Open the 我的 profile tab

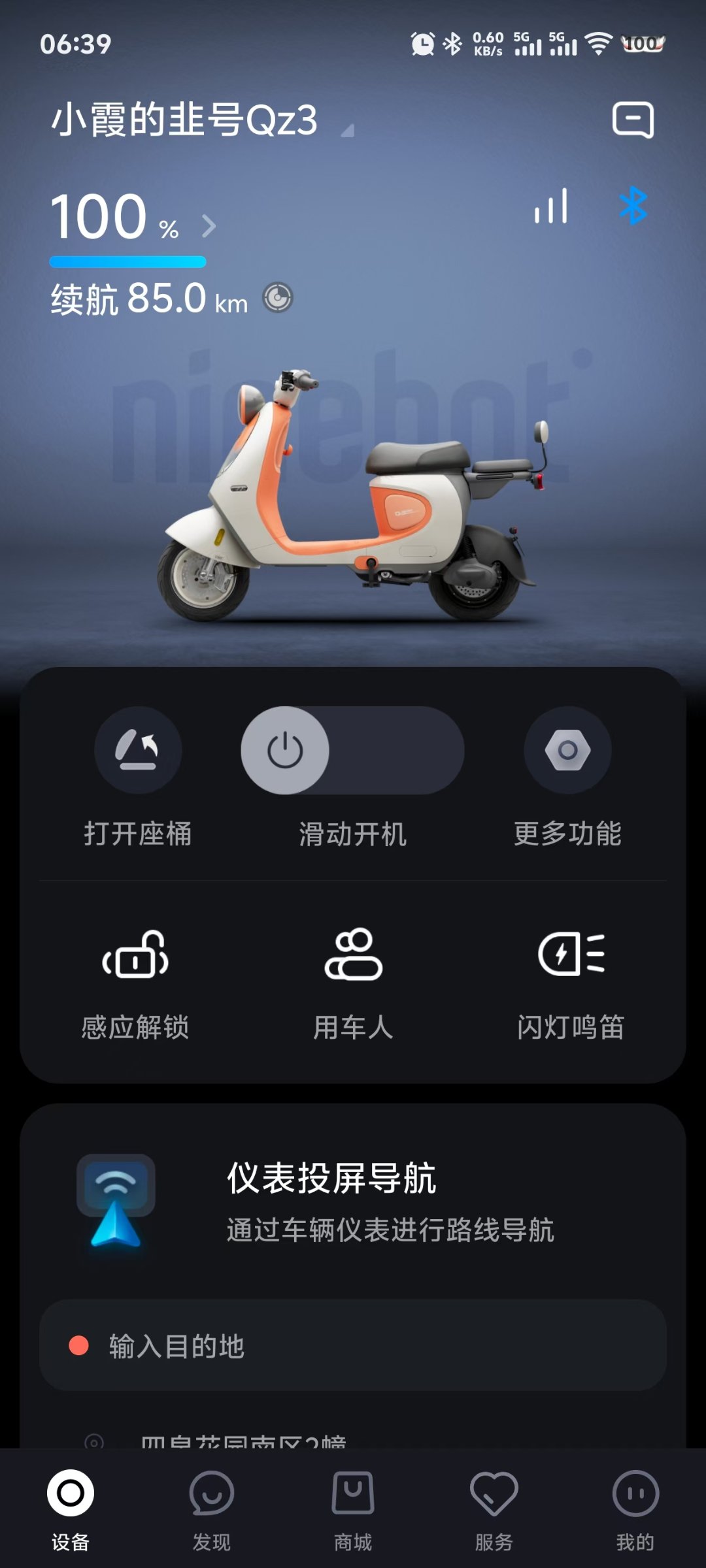[633, 1509]
